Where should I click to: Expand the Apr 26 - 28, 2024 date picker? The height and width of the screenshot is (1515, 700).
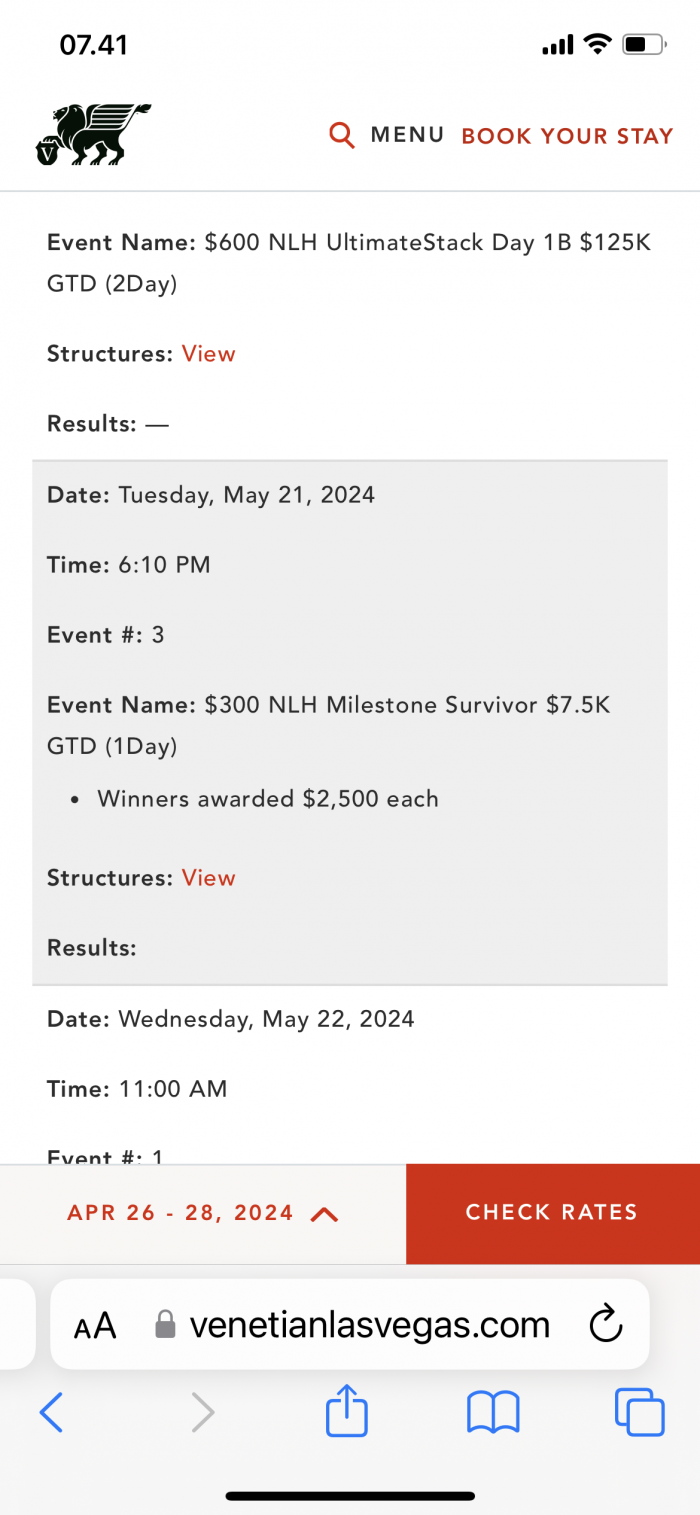pyautogui.click(x=203, y=1214)
